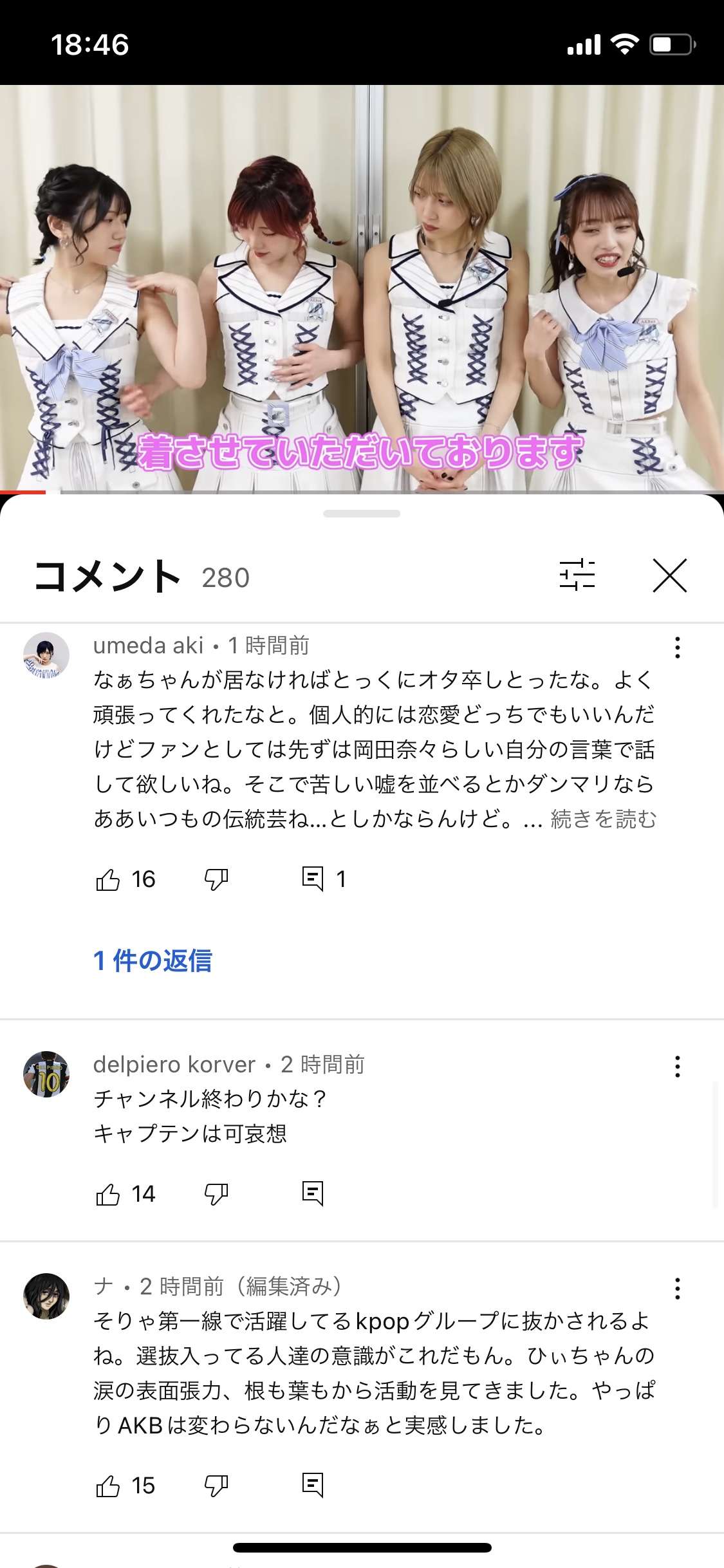
Task: View 1 件の返信 replies
Action: (x=153, y=961)
